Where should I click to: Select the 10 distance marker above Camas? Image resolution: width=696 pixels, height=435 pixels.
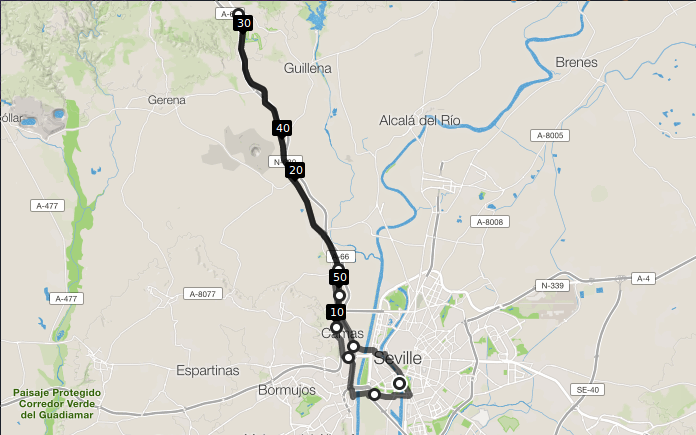point(336,312)
